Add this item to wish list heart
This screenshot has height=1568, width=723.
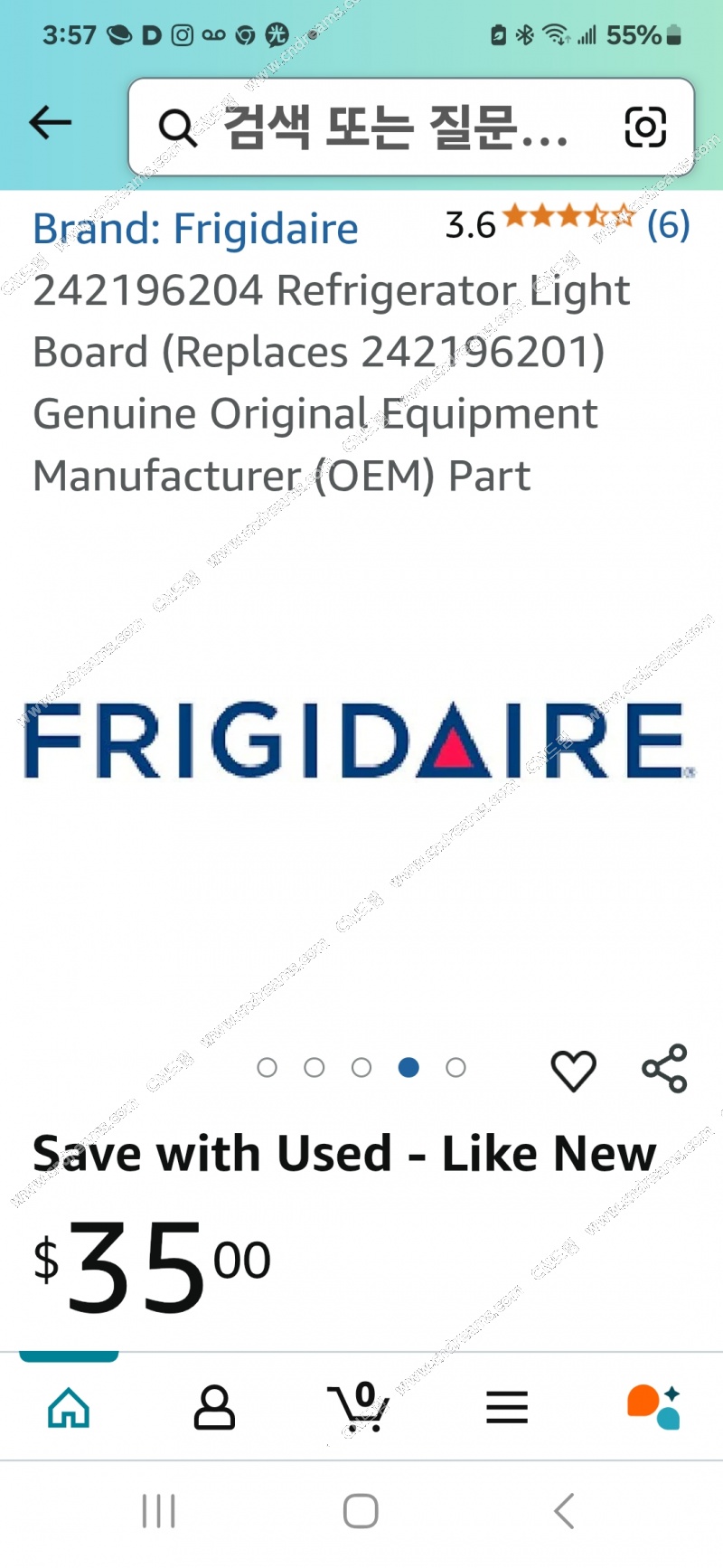click(x=573, y=1070)
